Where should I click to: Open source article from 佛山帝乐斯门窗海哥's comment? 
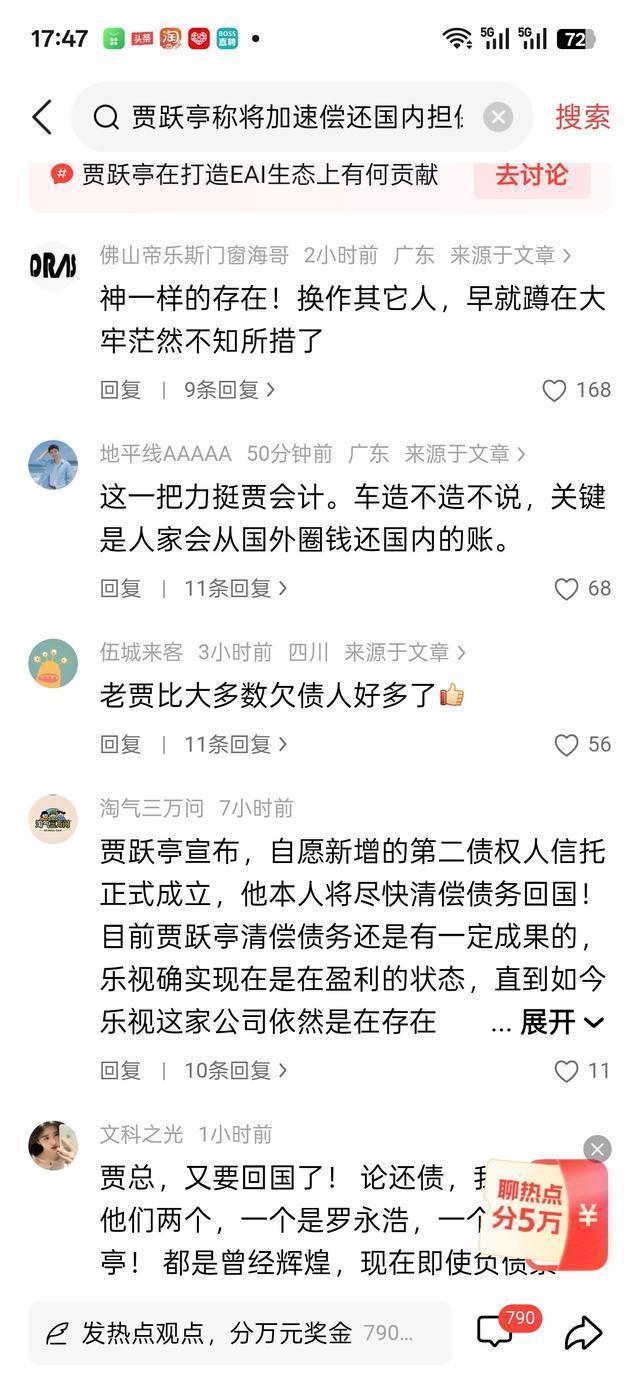pyautogui.click(x=510, y=255)
